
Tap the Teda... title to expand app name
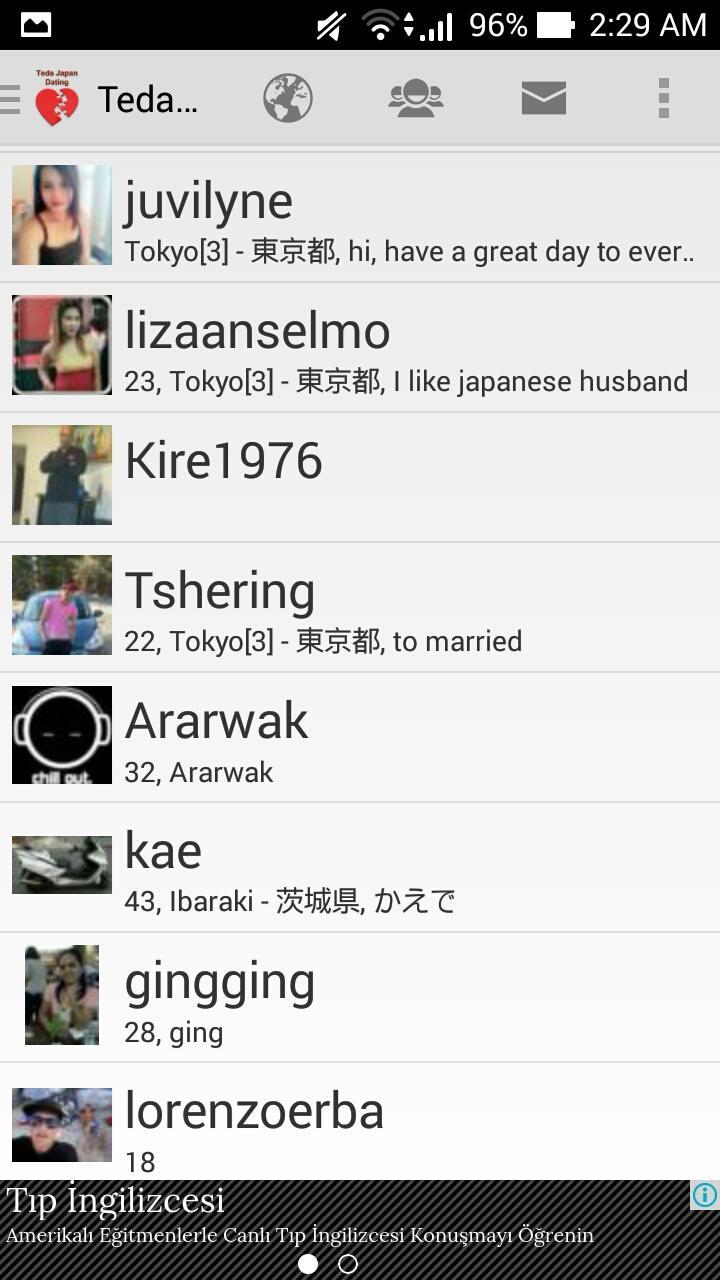point(148,100)
